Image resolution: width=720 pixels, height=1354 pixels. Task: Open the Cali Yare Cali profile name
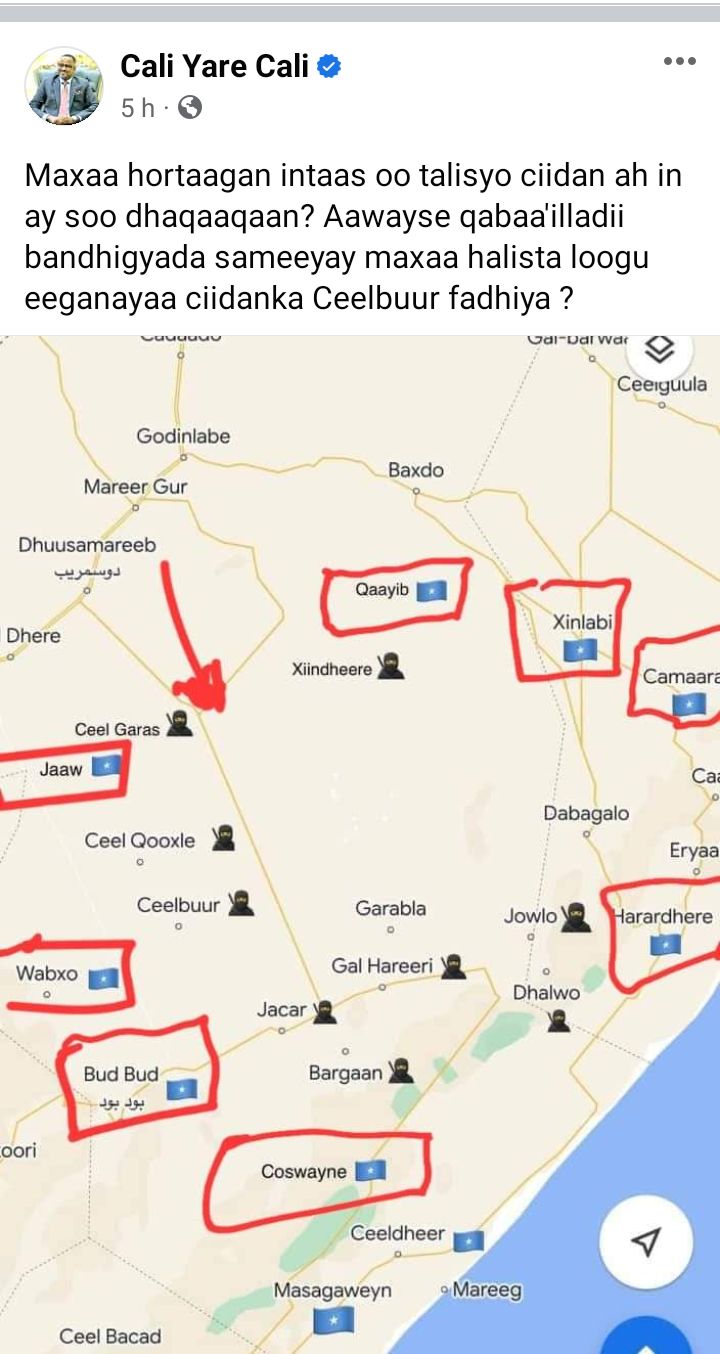216,67
